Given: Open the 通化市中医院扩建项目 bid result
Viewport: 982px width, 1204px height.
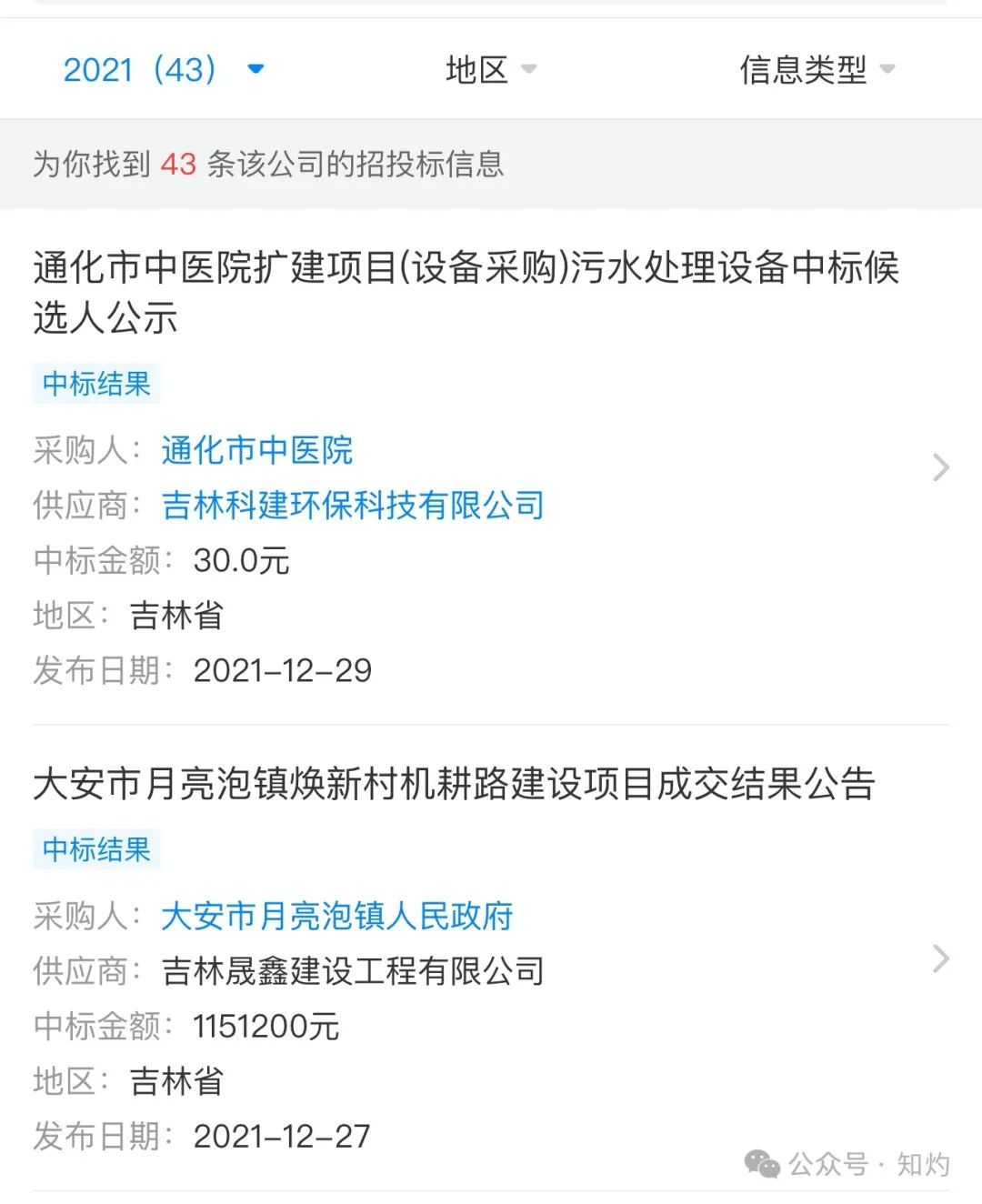Looking at the screenshot, I should point(466,291).
